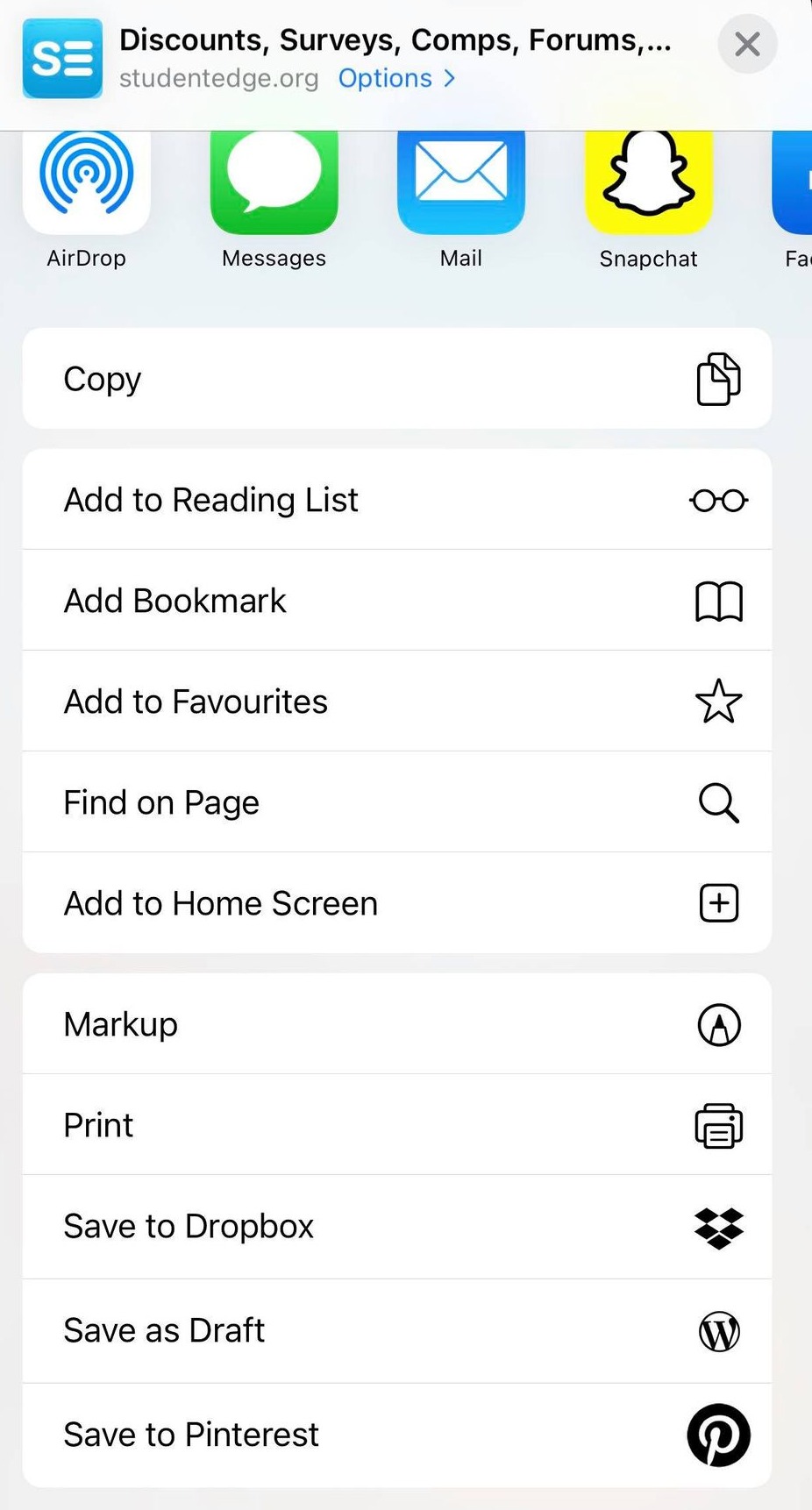Tap the WordPress Save as Draft icon
812x1510 pixels.
(718, 1331)
